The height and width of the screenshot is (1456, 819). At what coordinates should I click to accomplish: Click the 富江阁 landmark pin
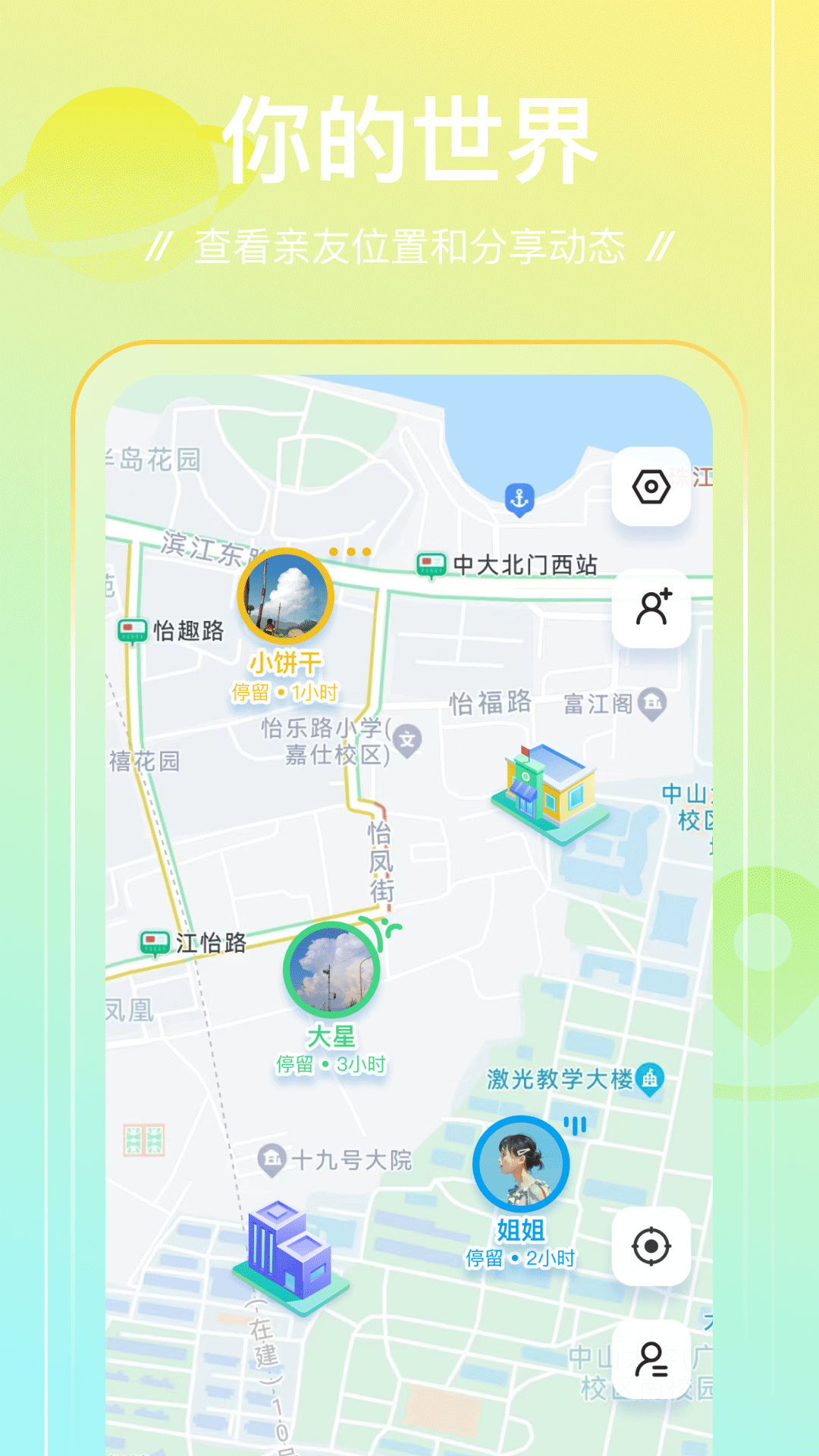651,701
